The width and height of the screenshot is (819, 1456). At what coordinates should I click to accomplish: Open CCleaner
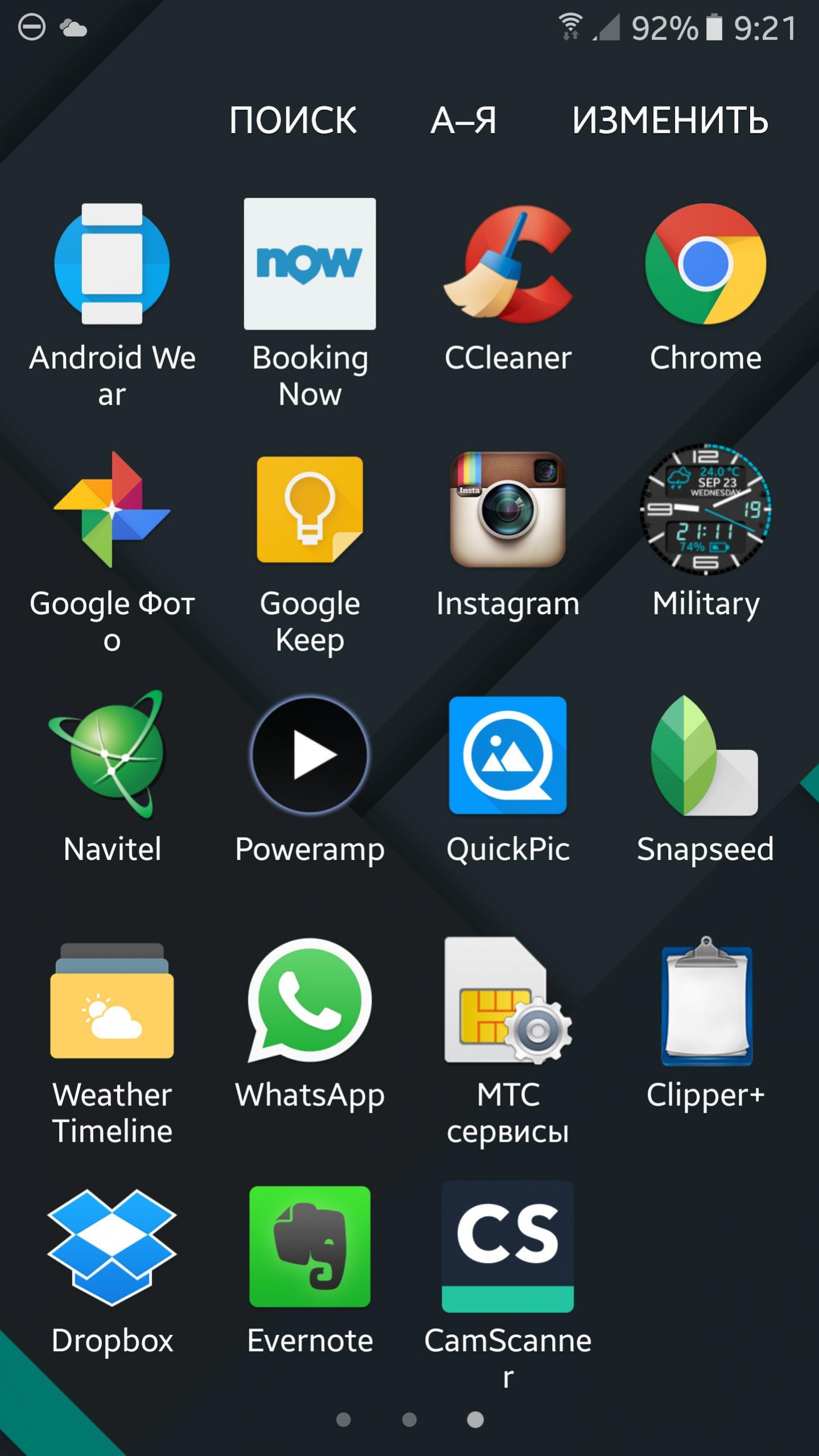pyautogui.click(x=508, y=264)
